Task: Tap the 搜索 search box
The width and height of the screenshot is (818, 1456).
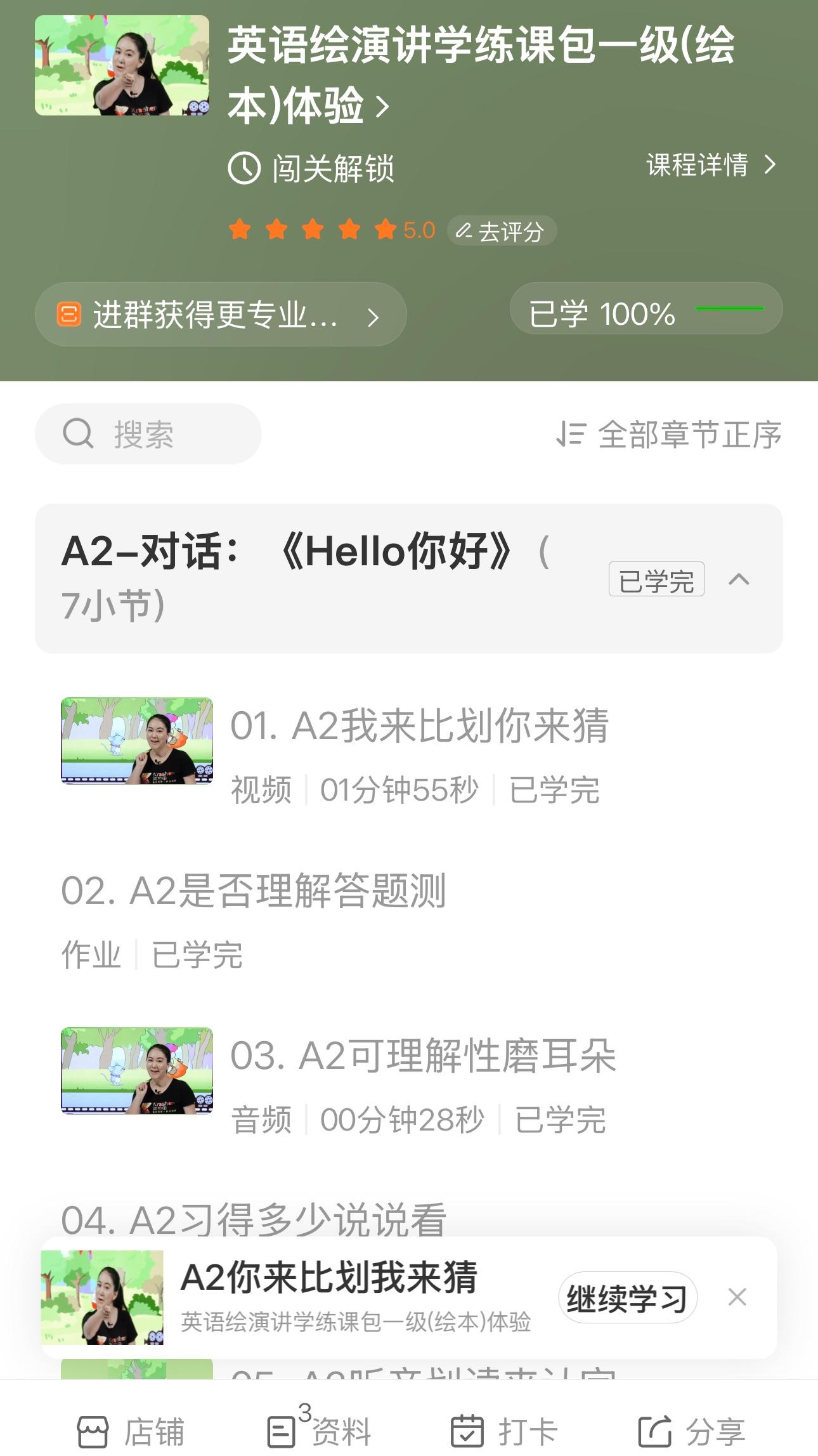Action: 148,434
